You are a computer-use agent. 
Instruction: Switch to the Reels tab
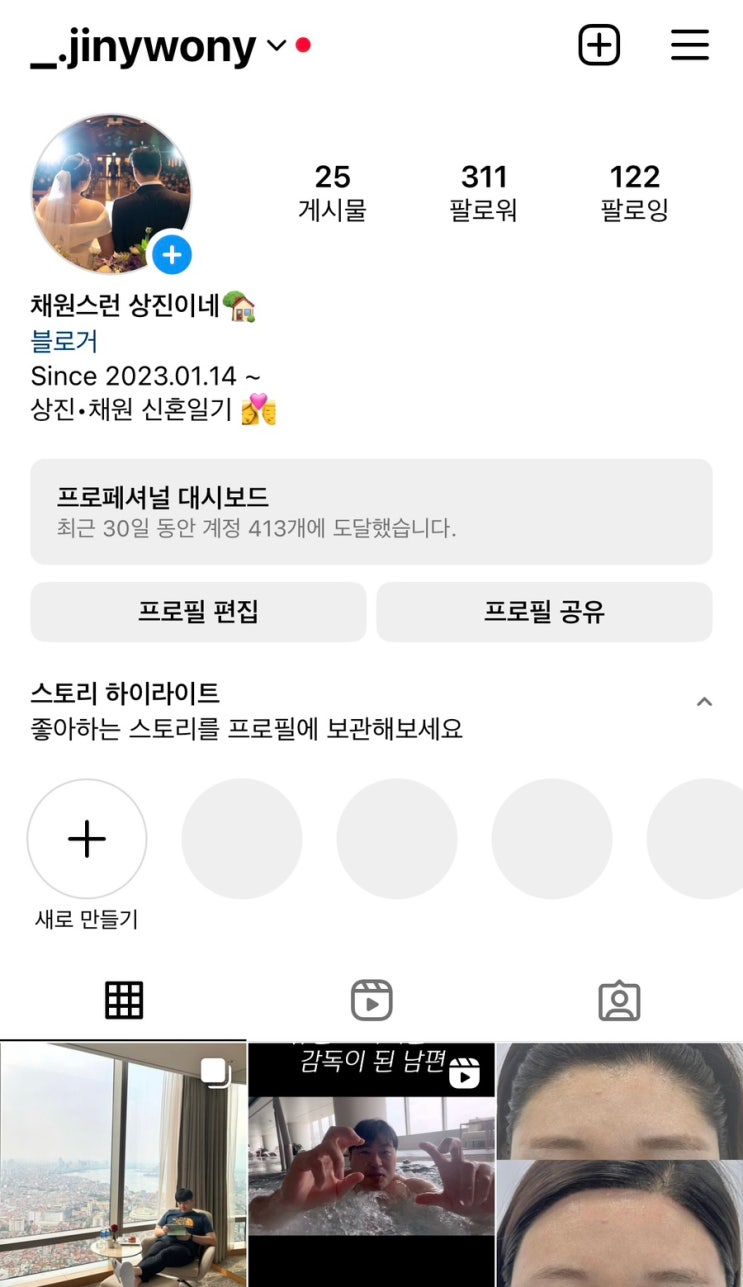[371, 1000]
